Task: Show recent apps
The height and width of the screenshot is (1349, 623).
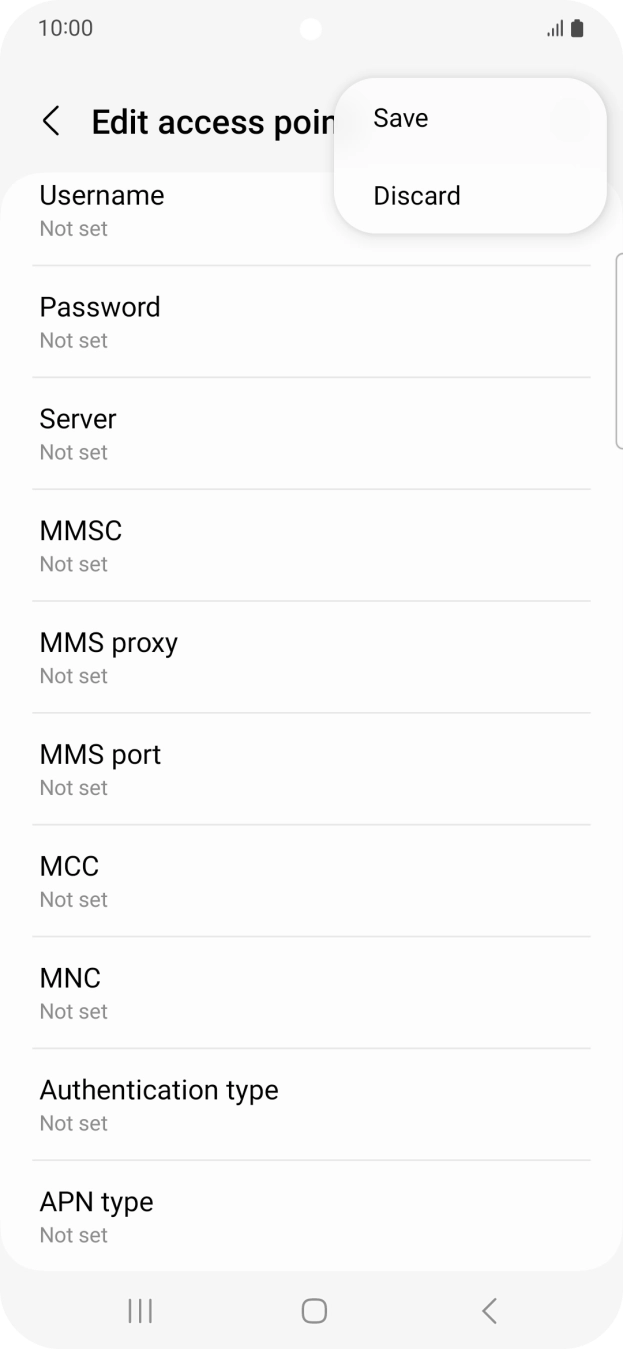Action: click(x=140, y=1311)
